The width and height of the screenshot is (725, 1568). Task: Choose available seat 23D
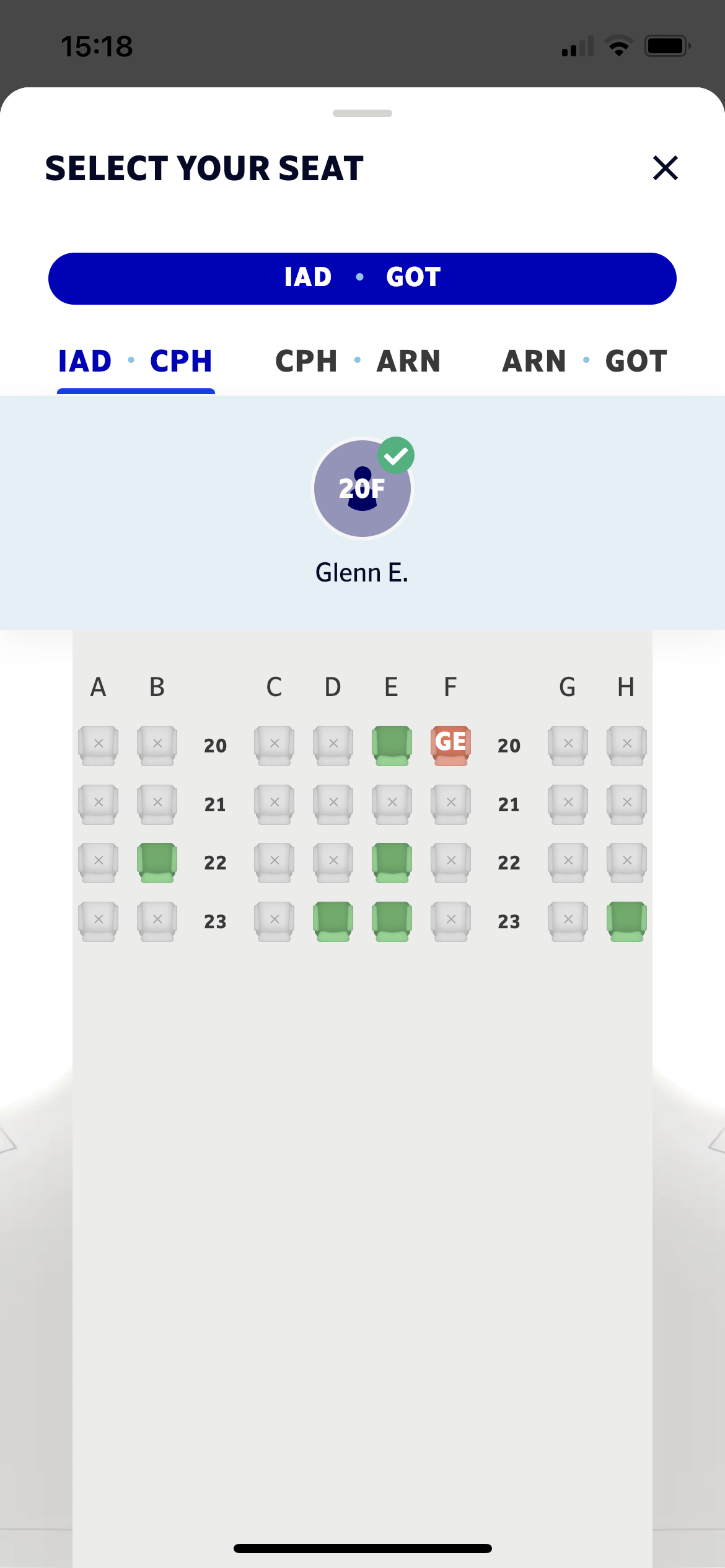(x=333, y=921)
